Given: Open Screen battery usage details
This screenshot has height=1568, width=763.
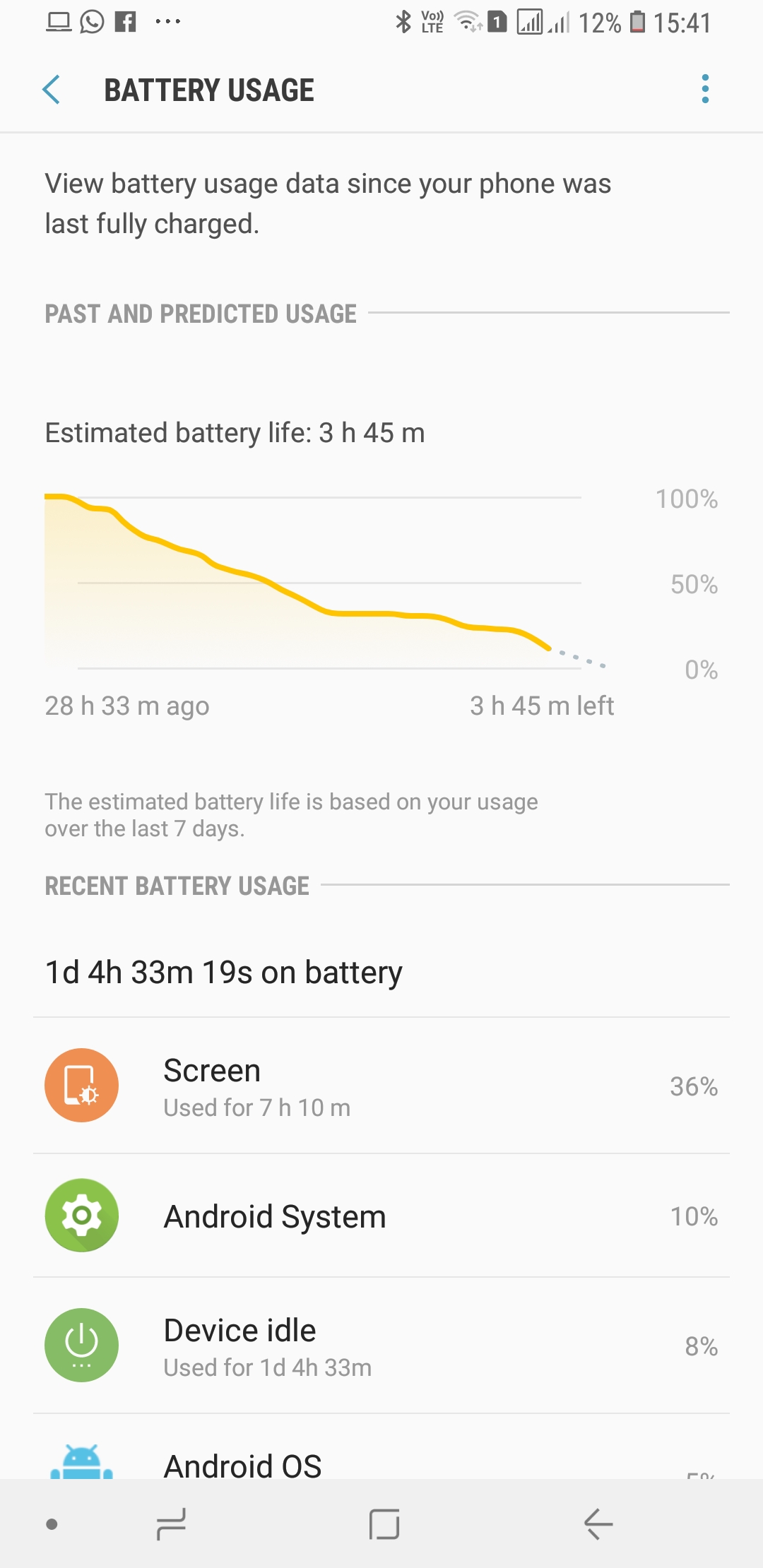Looking at the screenshot, I should click(381, 1086).
